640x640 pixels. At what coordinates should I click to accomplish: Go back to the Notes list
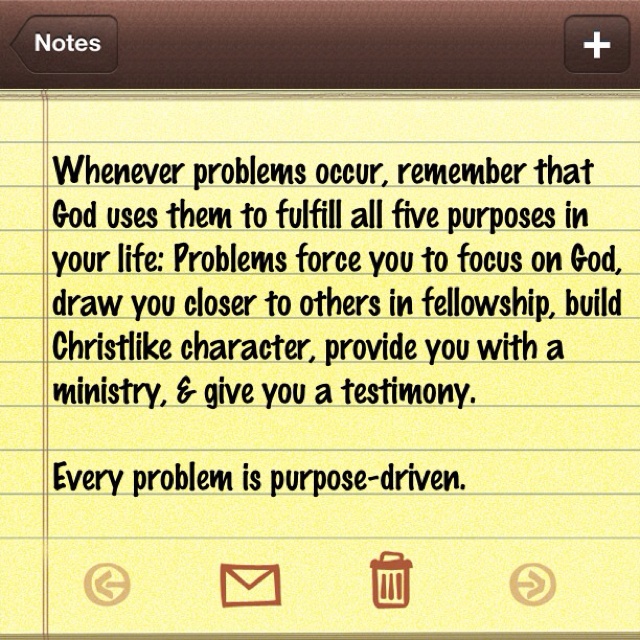[62, 44]
